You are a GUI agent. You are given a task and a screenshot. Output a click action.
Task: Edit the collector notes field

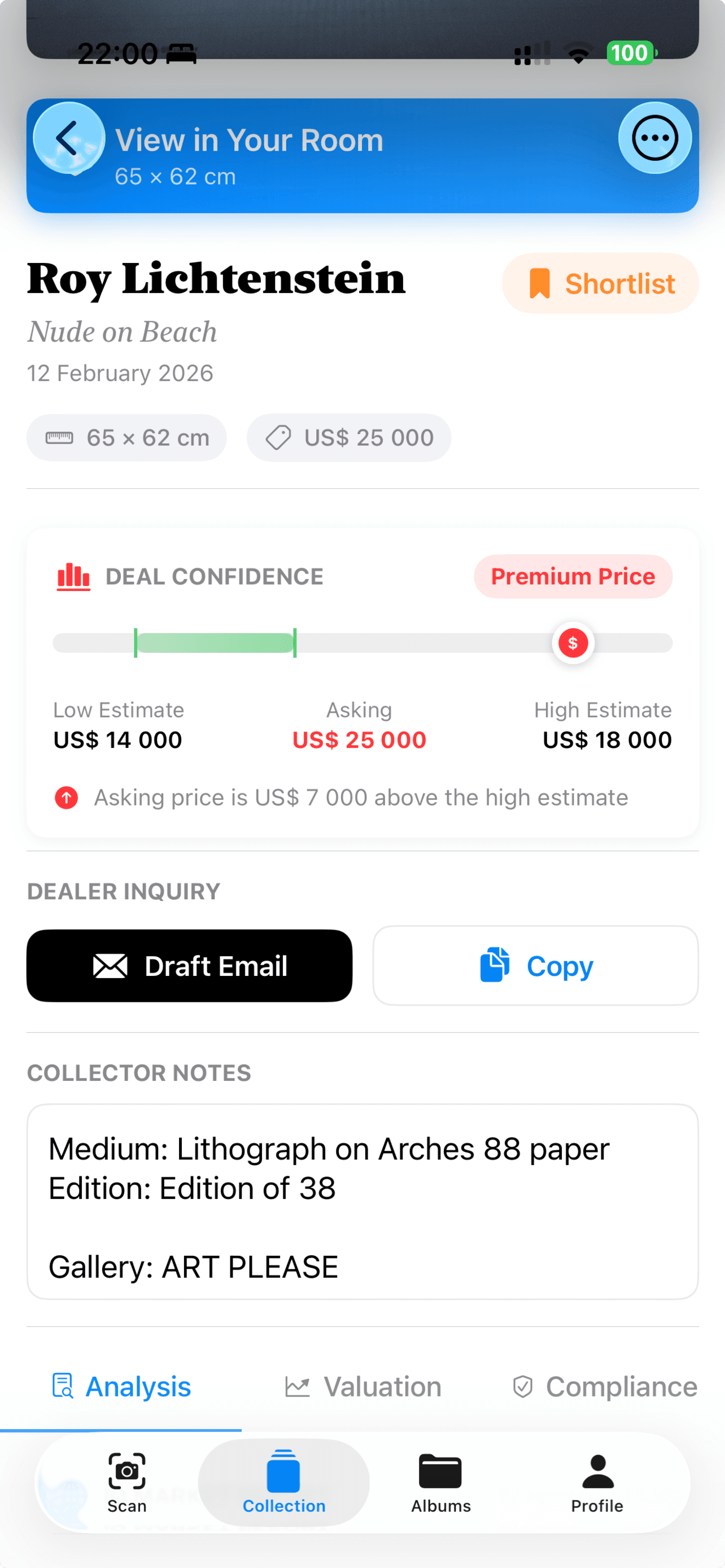coord(362,1202)
